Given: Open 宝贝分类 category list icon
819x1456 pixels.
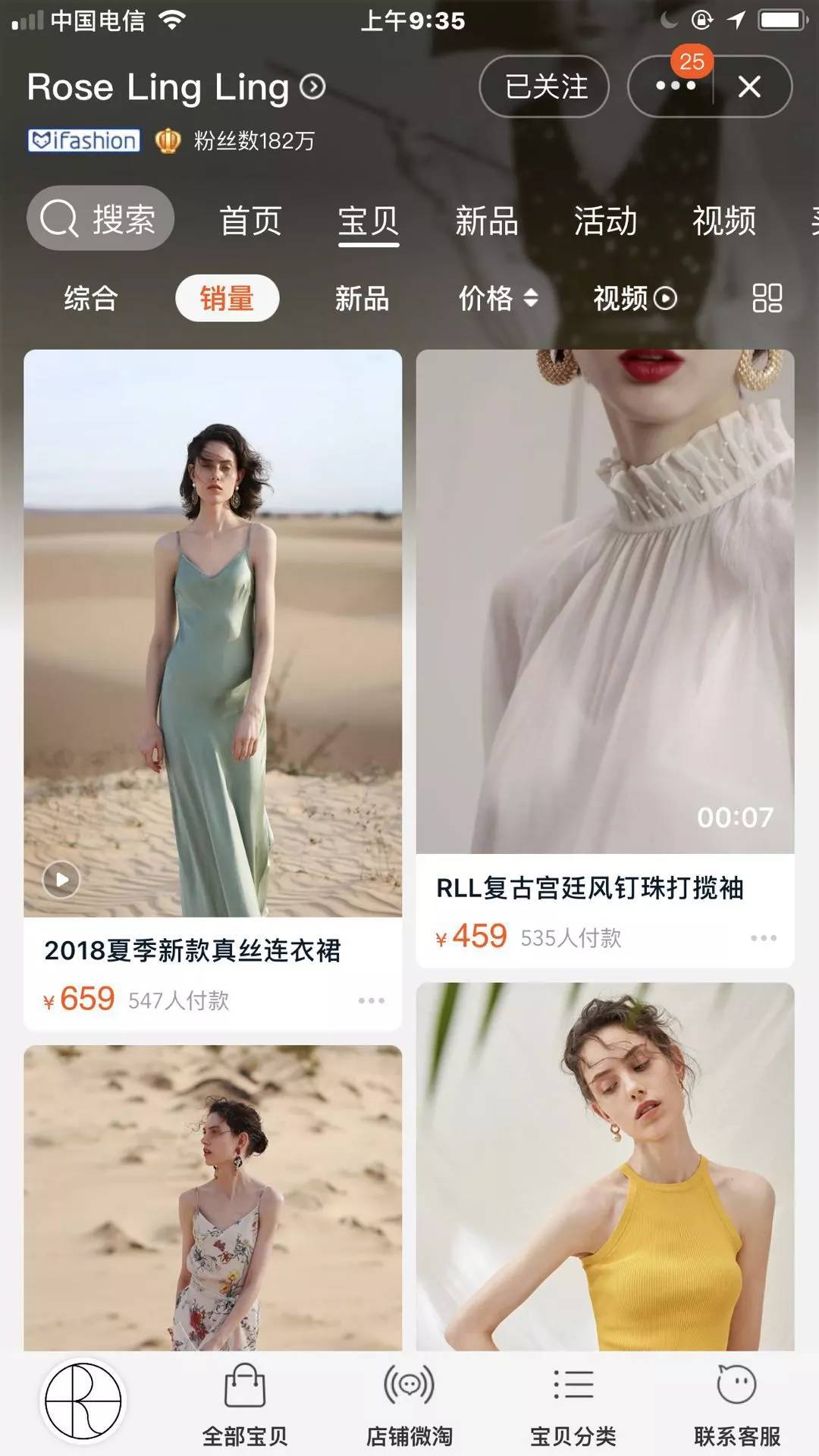Looking at the screenshot, I should pos(573,1399).
